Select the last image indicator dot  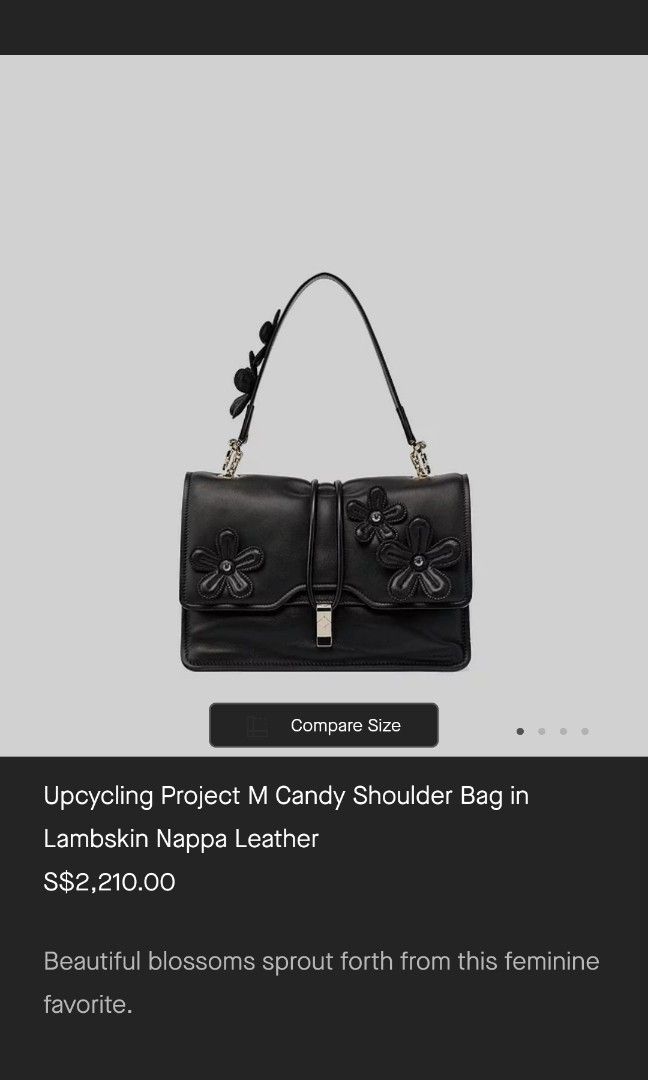tap(585, 731)
